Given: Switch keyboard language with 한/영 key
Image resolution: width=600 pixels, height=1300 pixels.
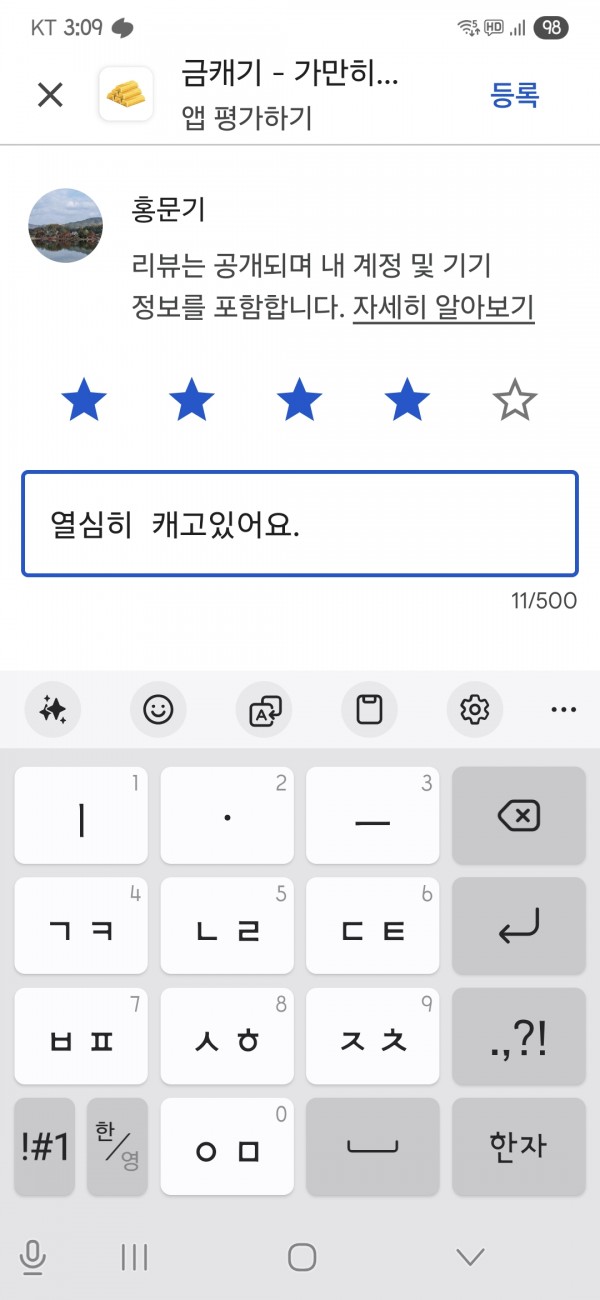Looking at the screenshot, I should click(117, 1147).
